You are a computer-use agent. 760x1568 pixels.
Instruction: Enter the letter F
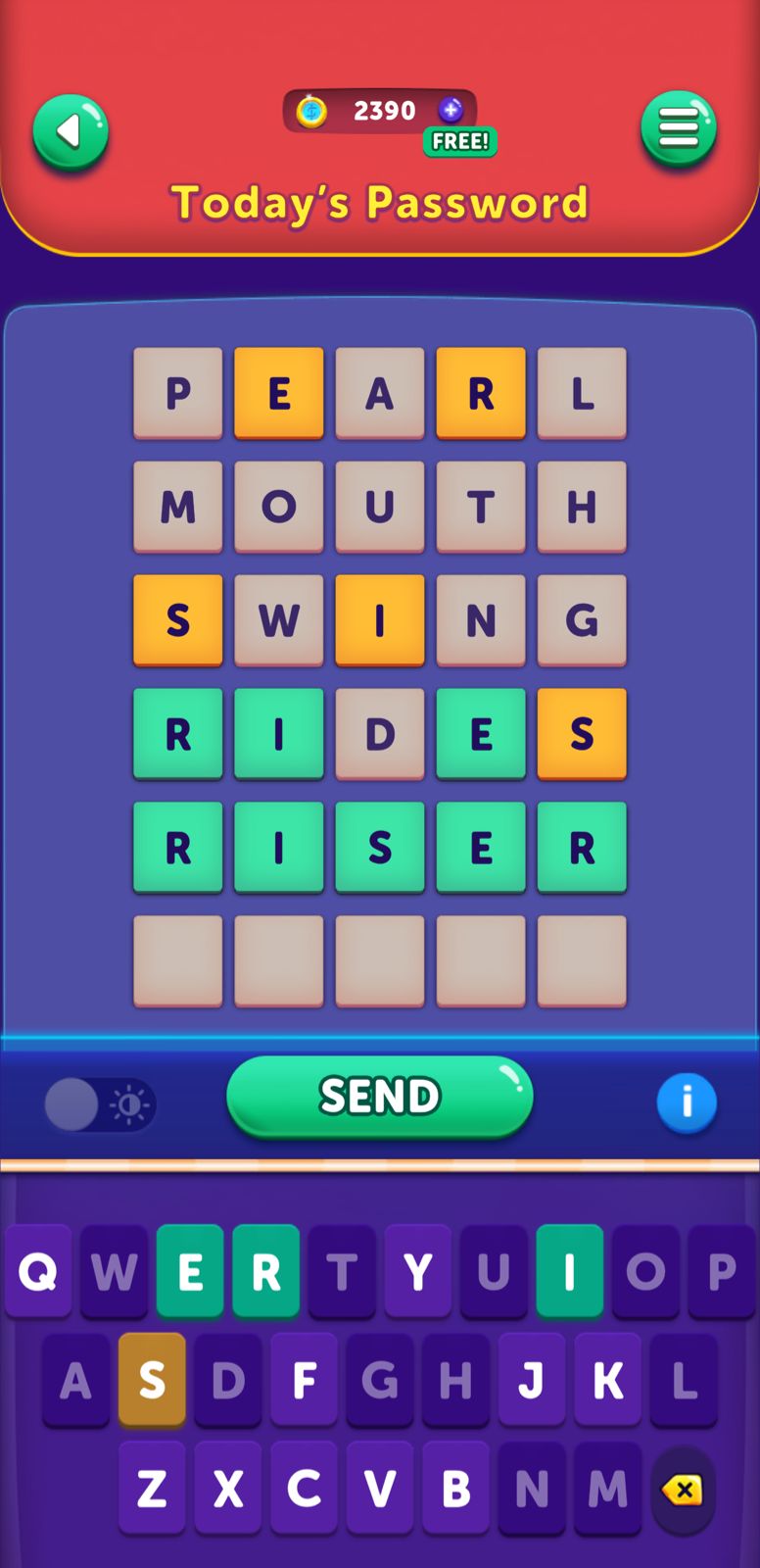pyautogui.click(x=304, y=1380)
